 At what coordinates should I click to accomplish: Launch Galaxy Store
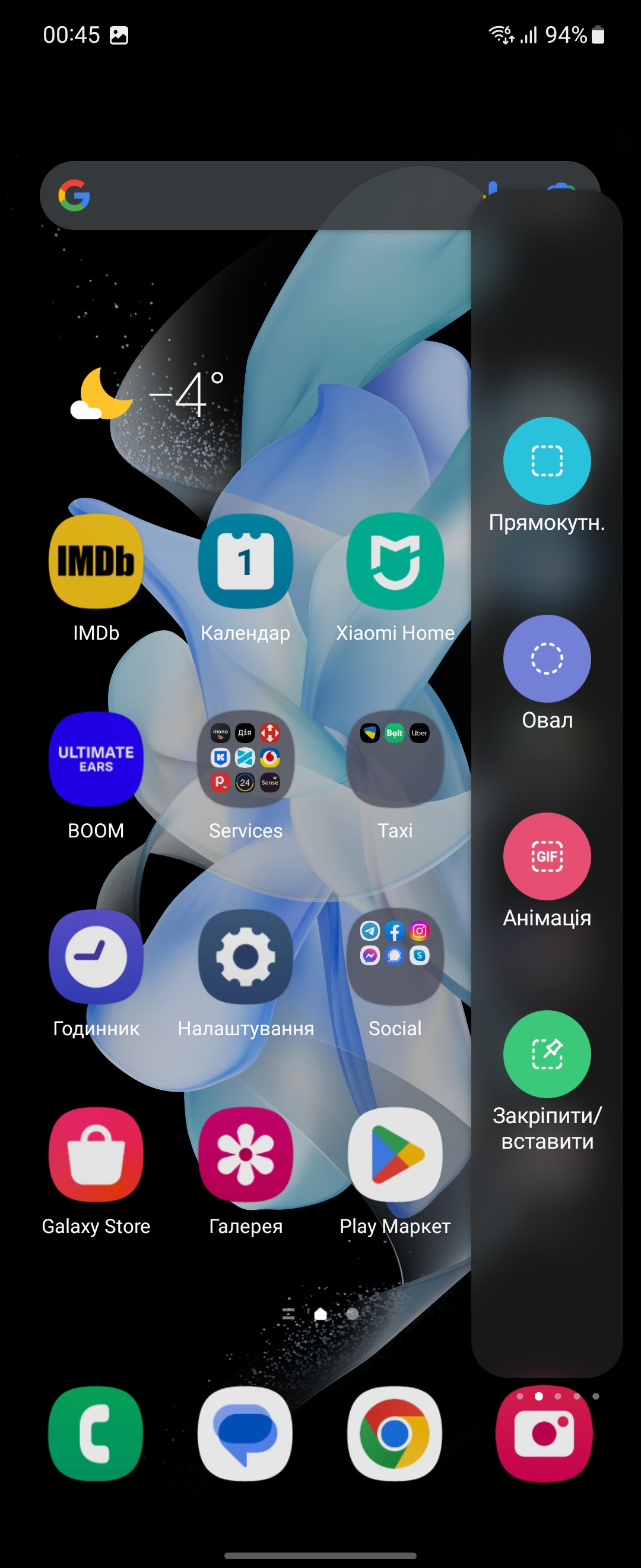pyautogui.click(x=96, y=1155)
